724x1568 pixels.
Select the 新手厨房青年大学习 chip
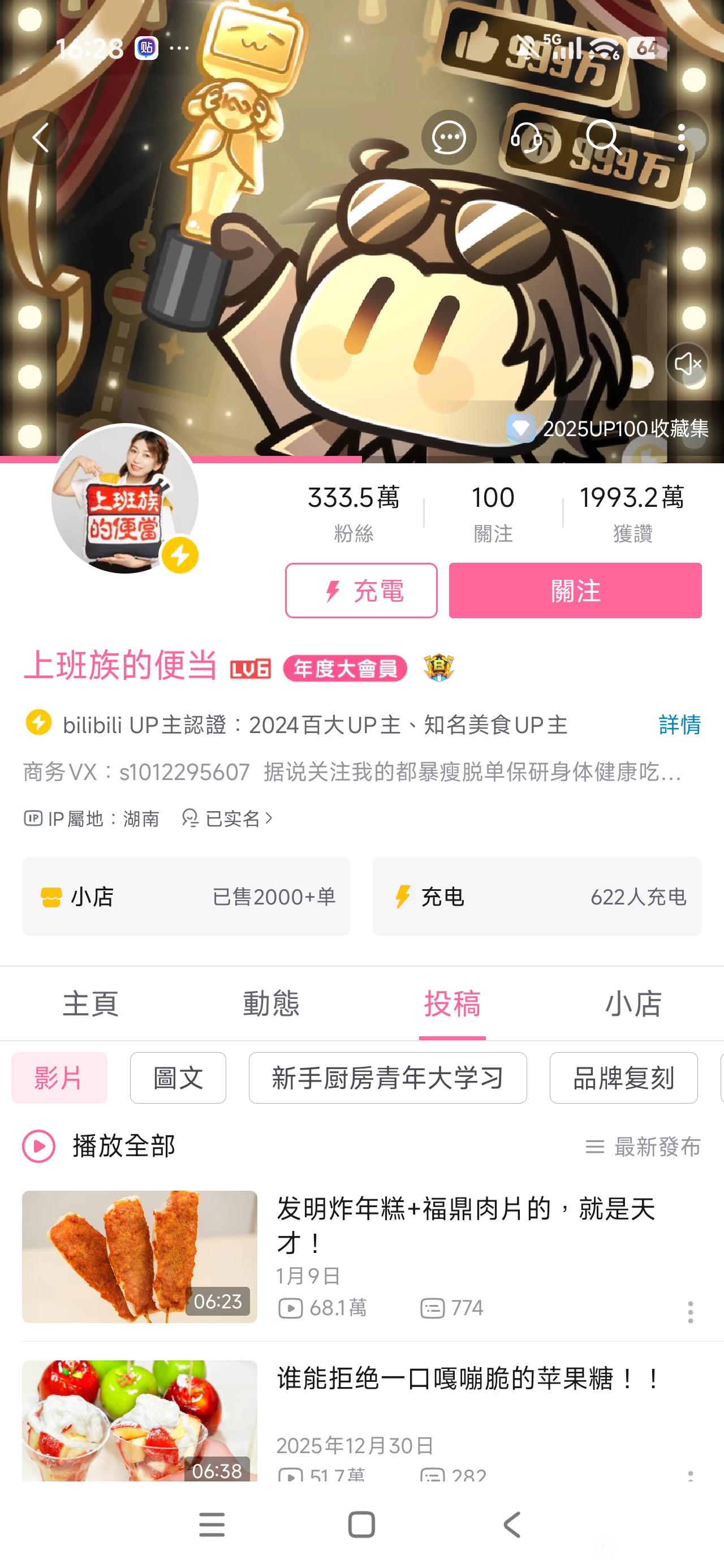click(x=387, y=1078)
